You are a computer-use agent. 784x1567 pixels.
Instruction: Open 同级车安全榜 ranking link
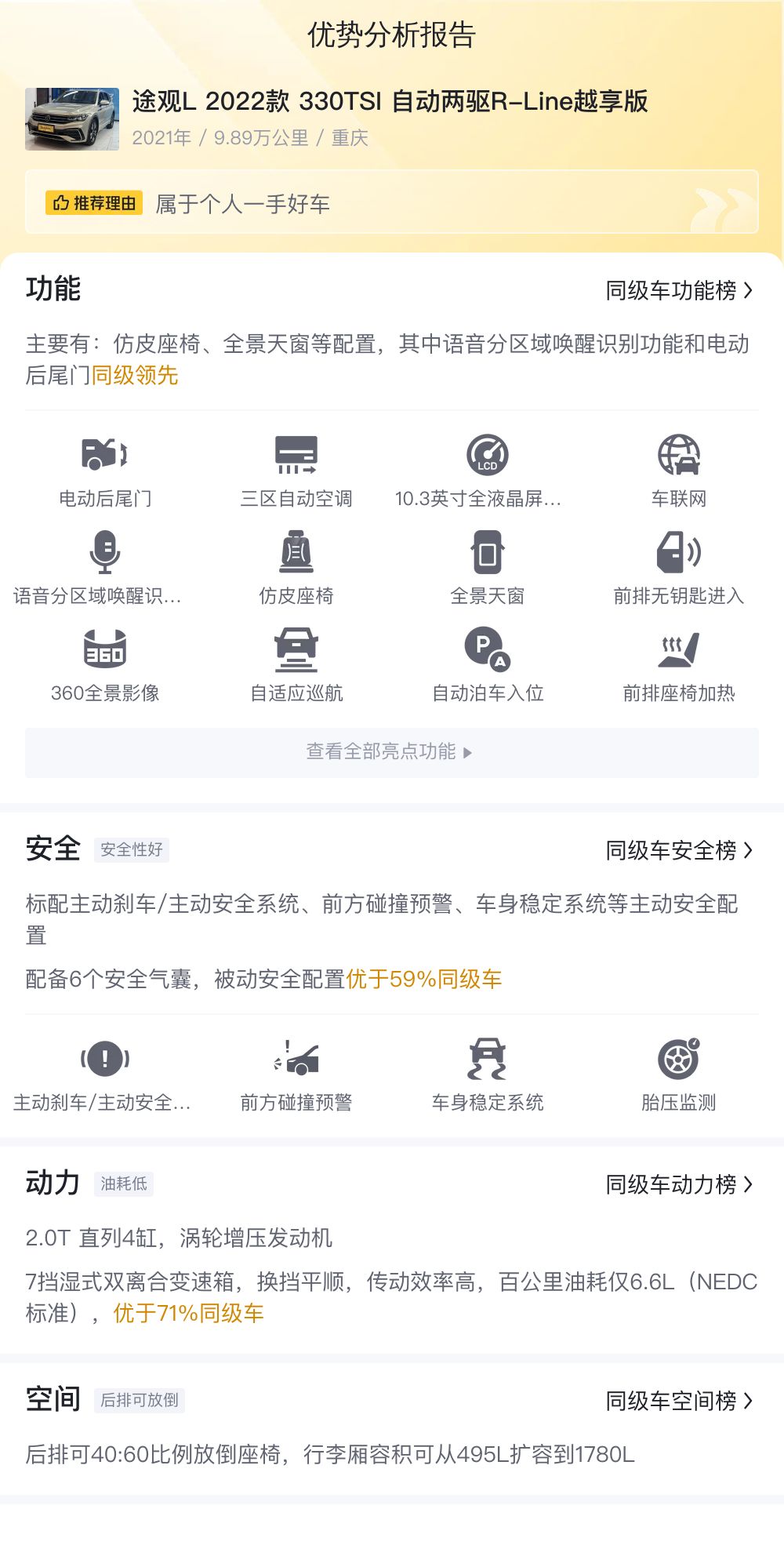pos(679,850)
